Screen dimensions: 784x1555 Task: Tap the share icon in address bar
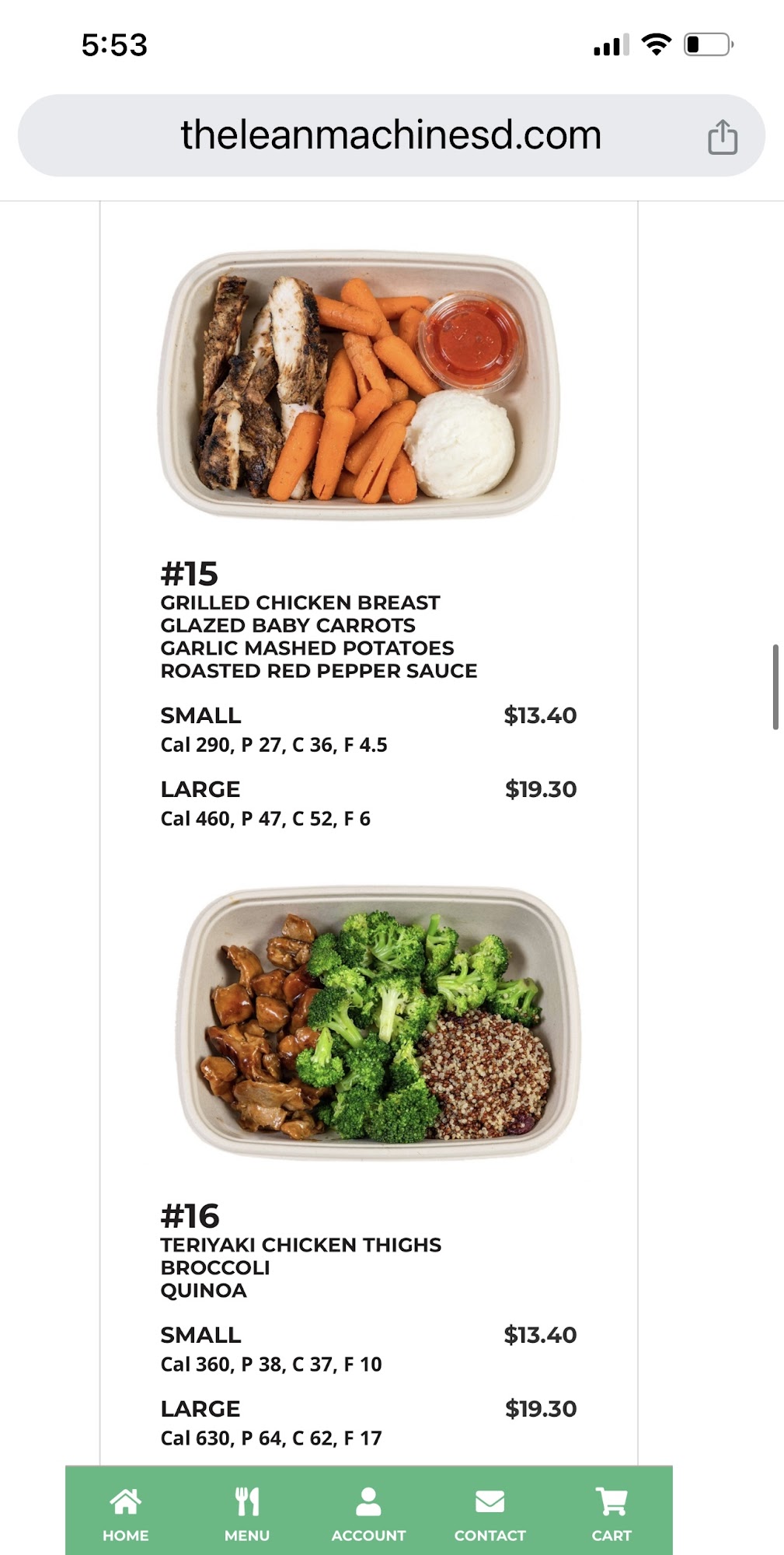pyautogui.click(x=722, y=137)
